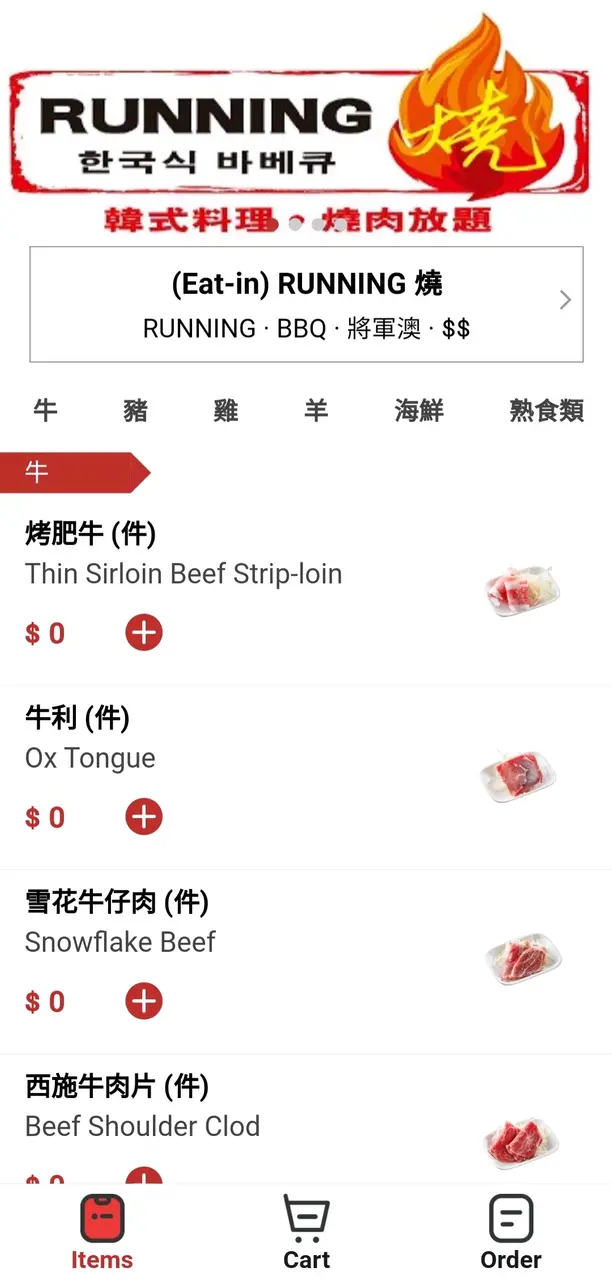Viewport: 612px width, 1280px height.
Task: Switch to the 豬 category tab
Action: click(x=136, y=410)
